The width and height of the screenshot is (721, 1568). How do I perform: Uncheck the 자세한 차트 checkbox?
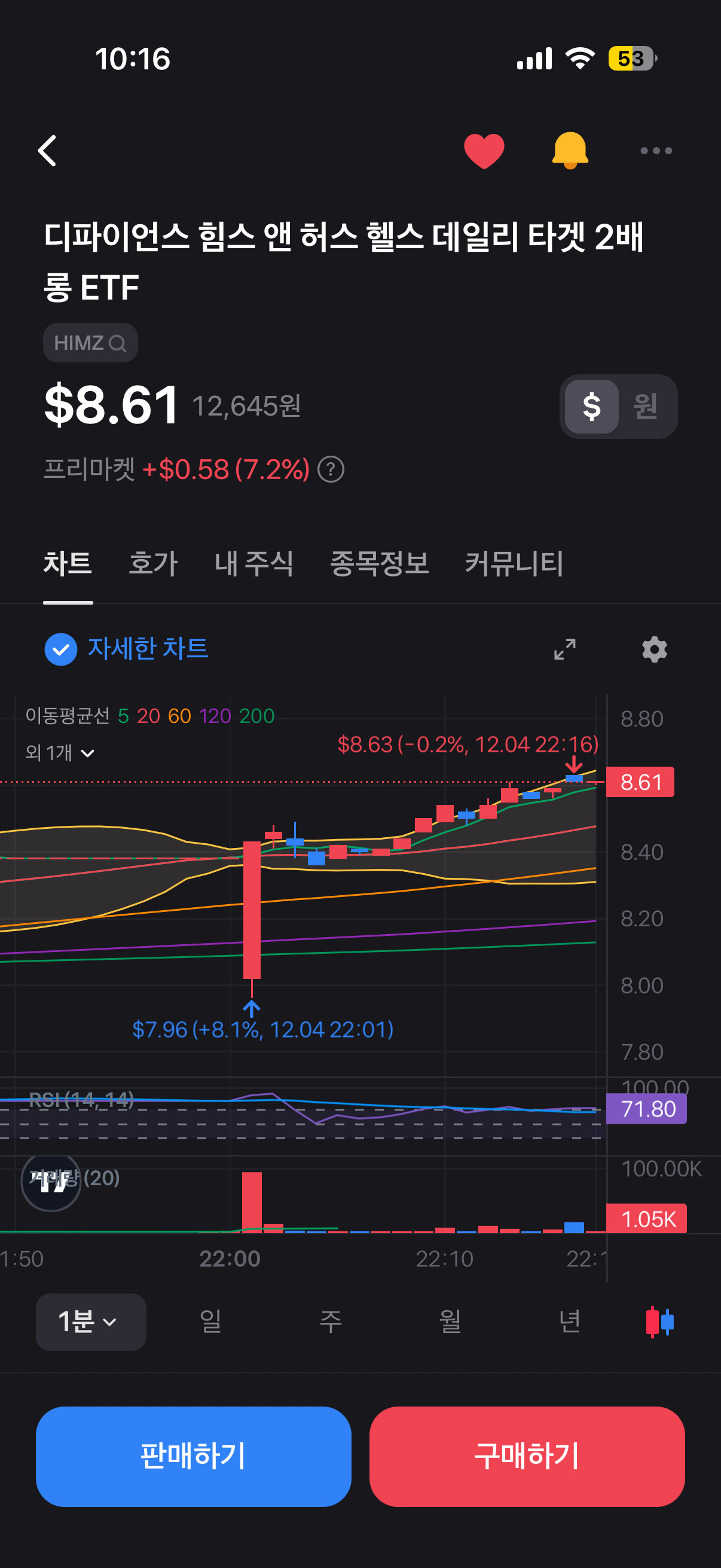coord(61,649)
